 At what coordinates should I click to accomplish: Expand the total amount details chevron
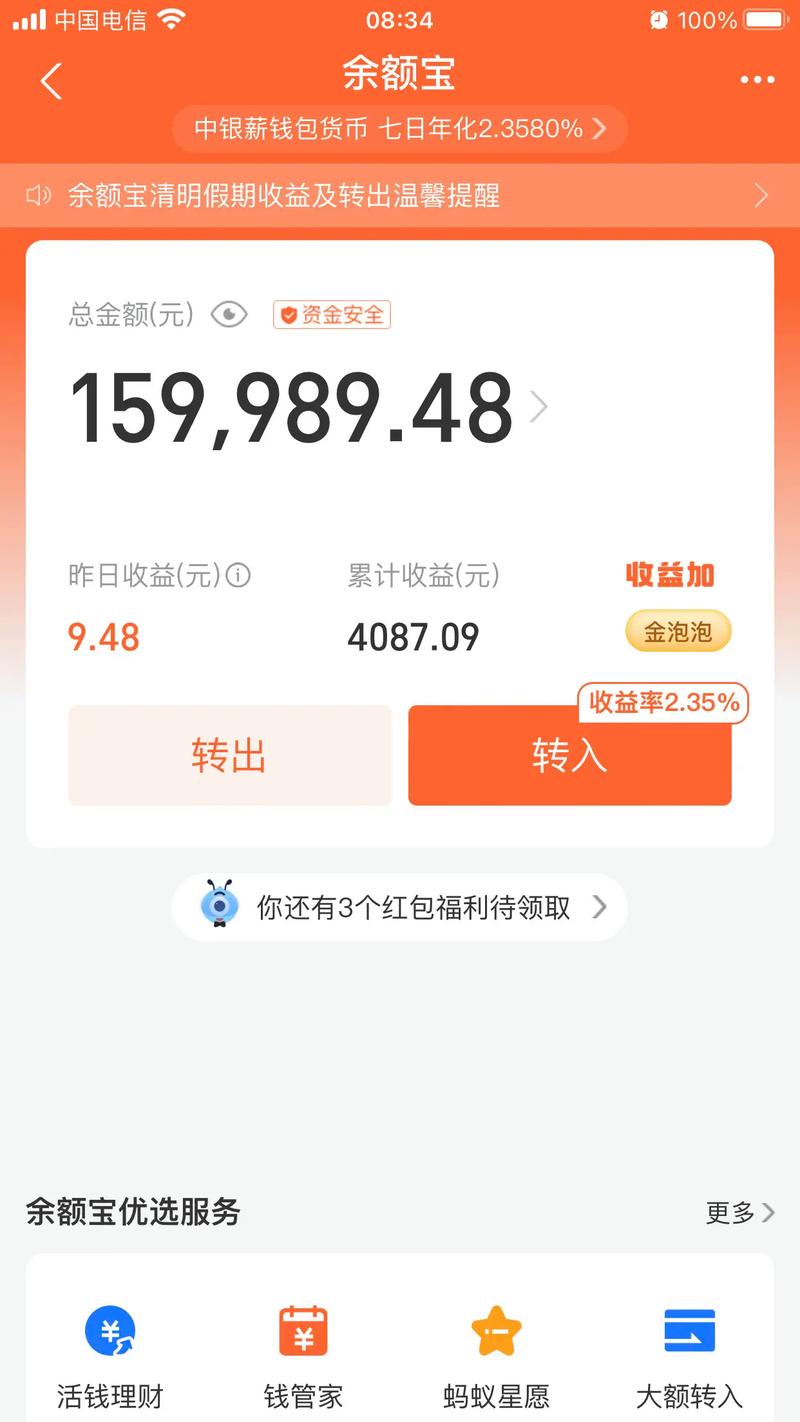539,407
